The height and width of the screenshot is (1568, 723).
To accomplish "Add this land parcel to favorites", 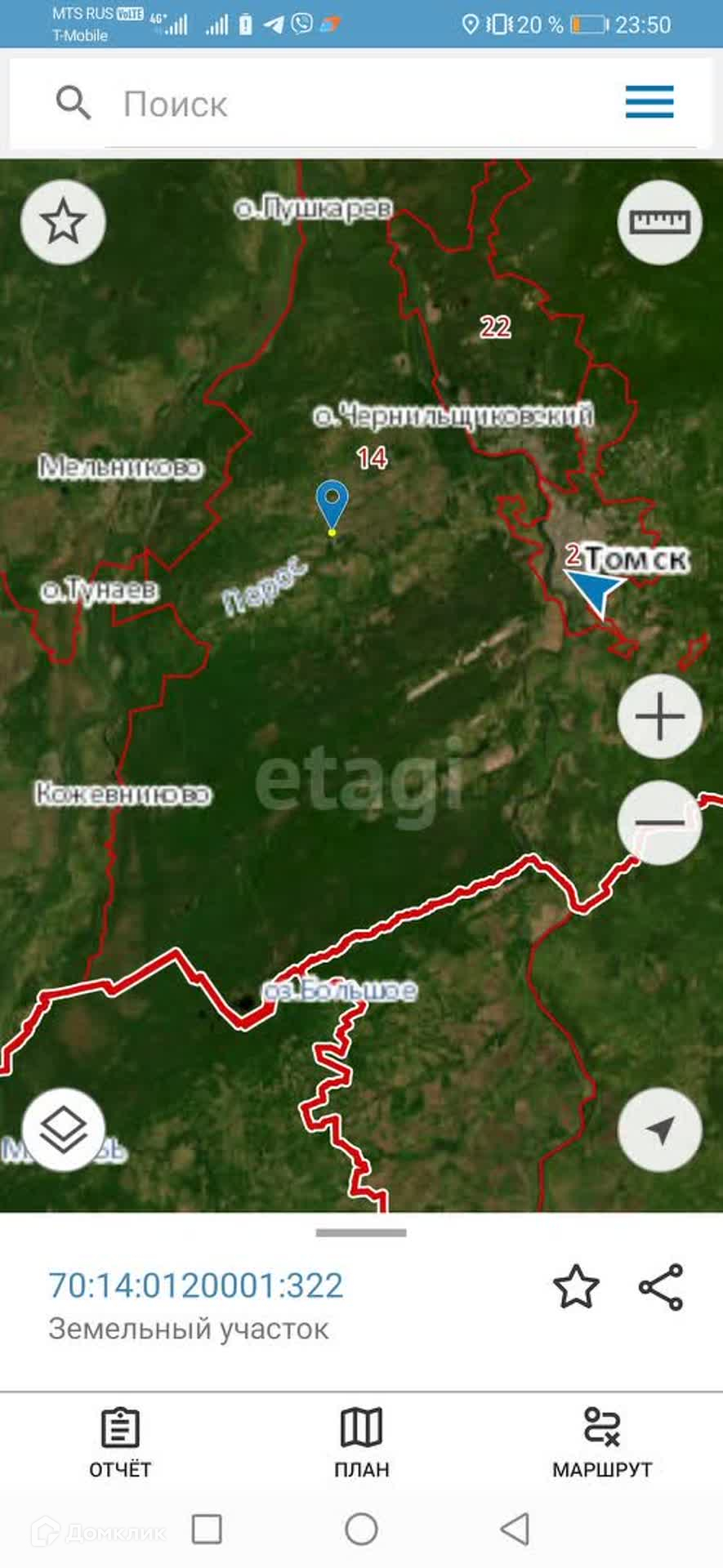I will click(x=576, y=1287).
